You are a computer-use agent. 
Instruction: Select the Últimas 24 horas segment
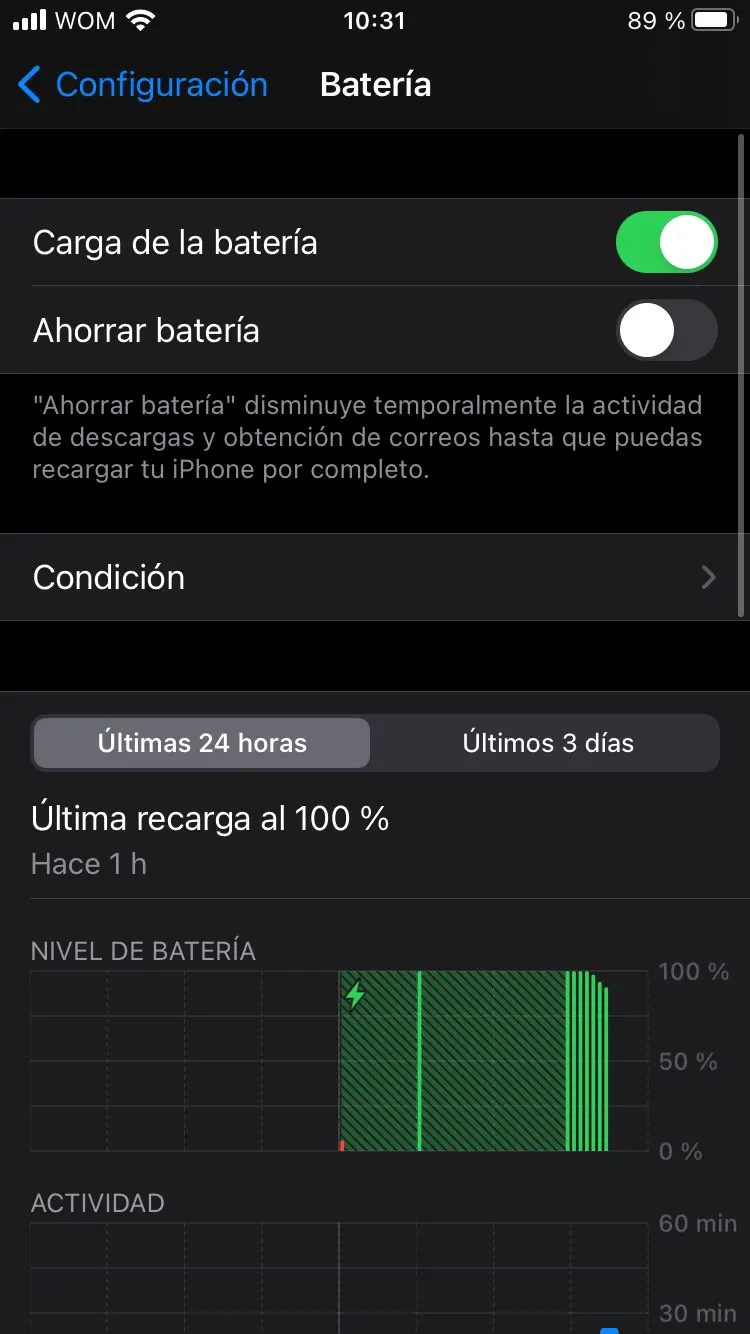202,743
